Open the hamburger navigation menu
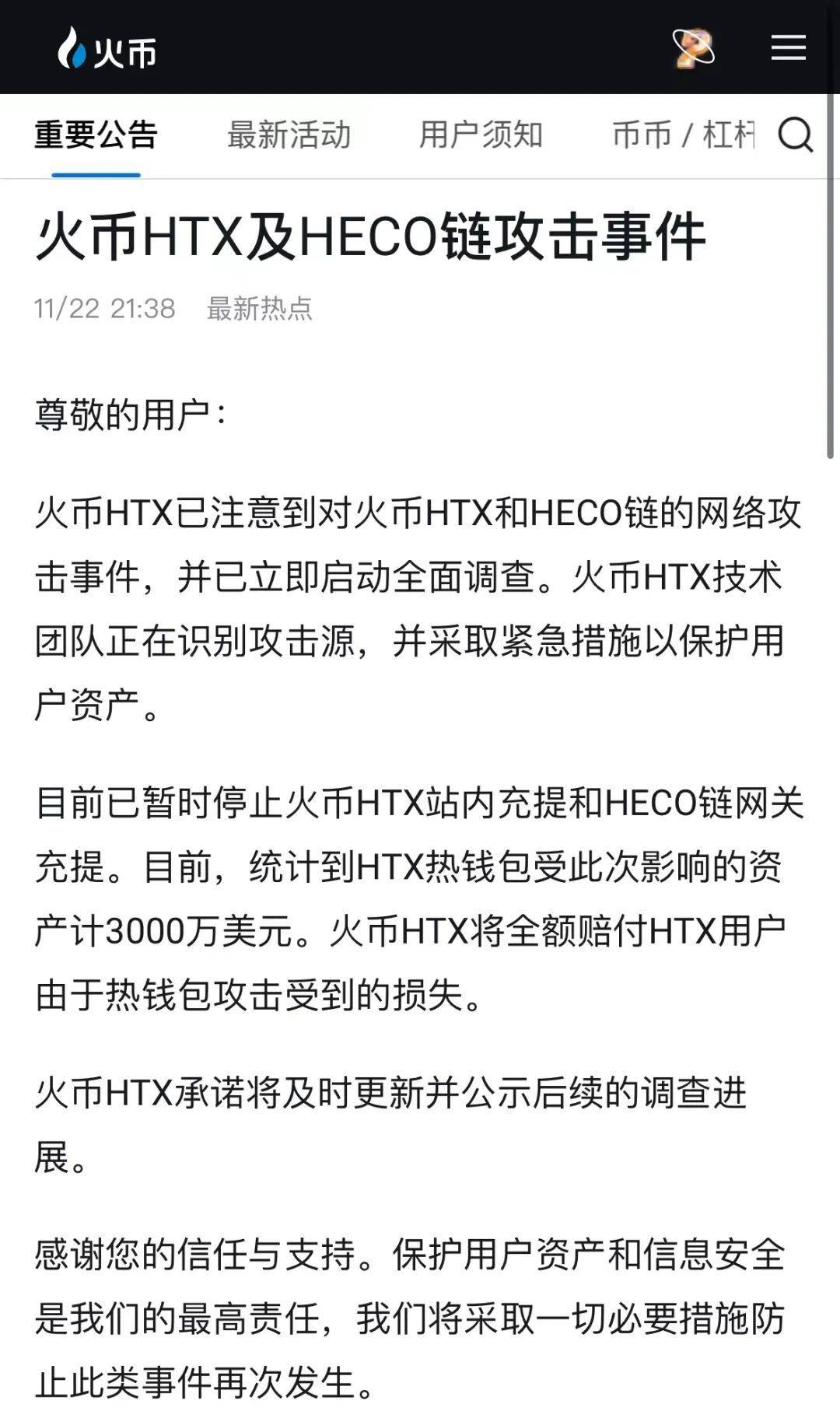 coord(788,49)
